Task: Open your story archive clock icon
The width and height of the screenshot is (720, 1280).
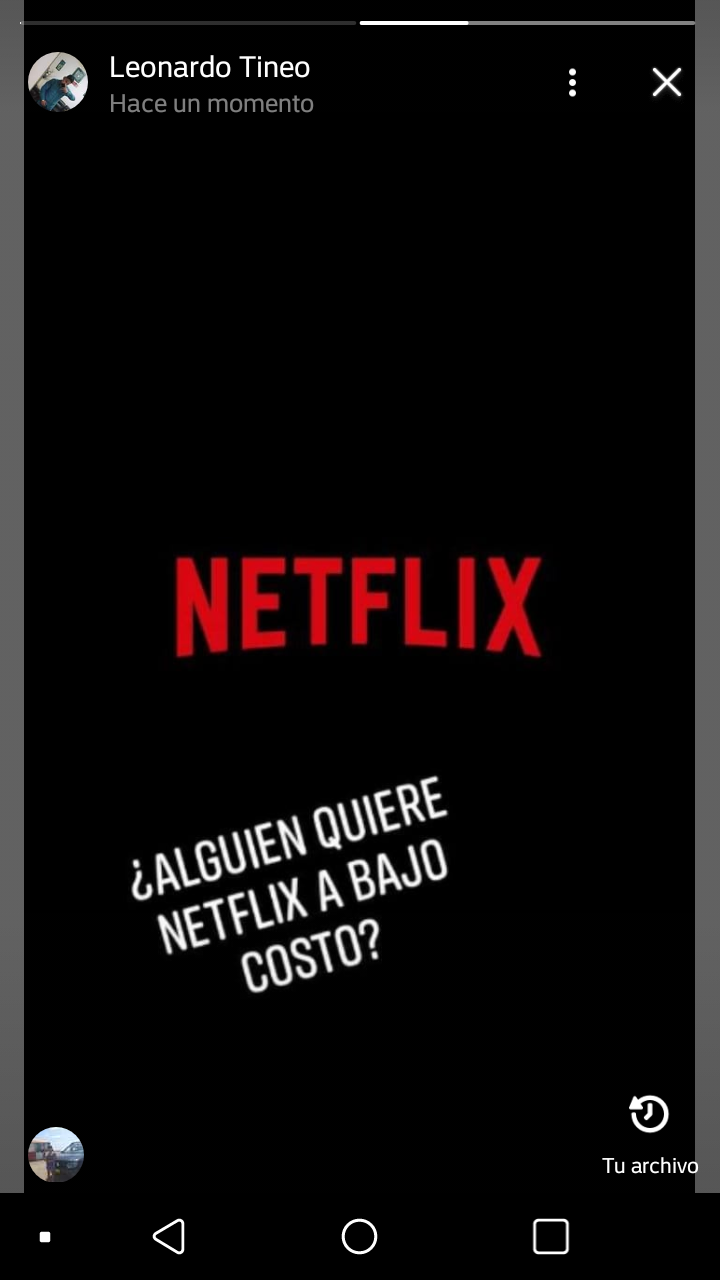Action: 648,1113
